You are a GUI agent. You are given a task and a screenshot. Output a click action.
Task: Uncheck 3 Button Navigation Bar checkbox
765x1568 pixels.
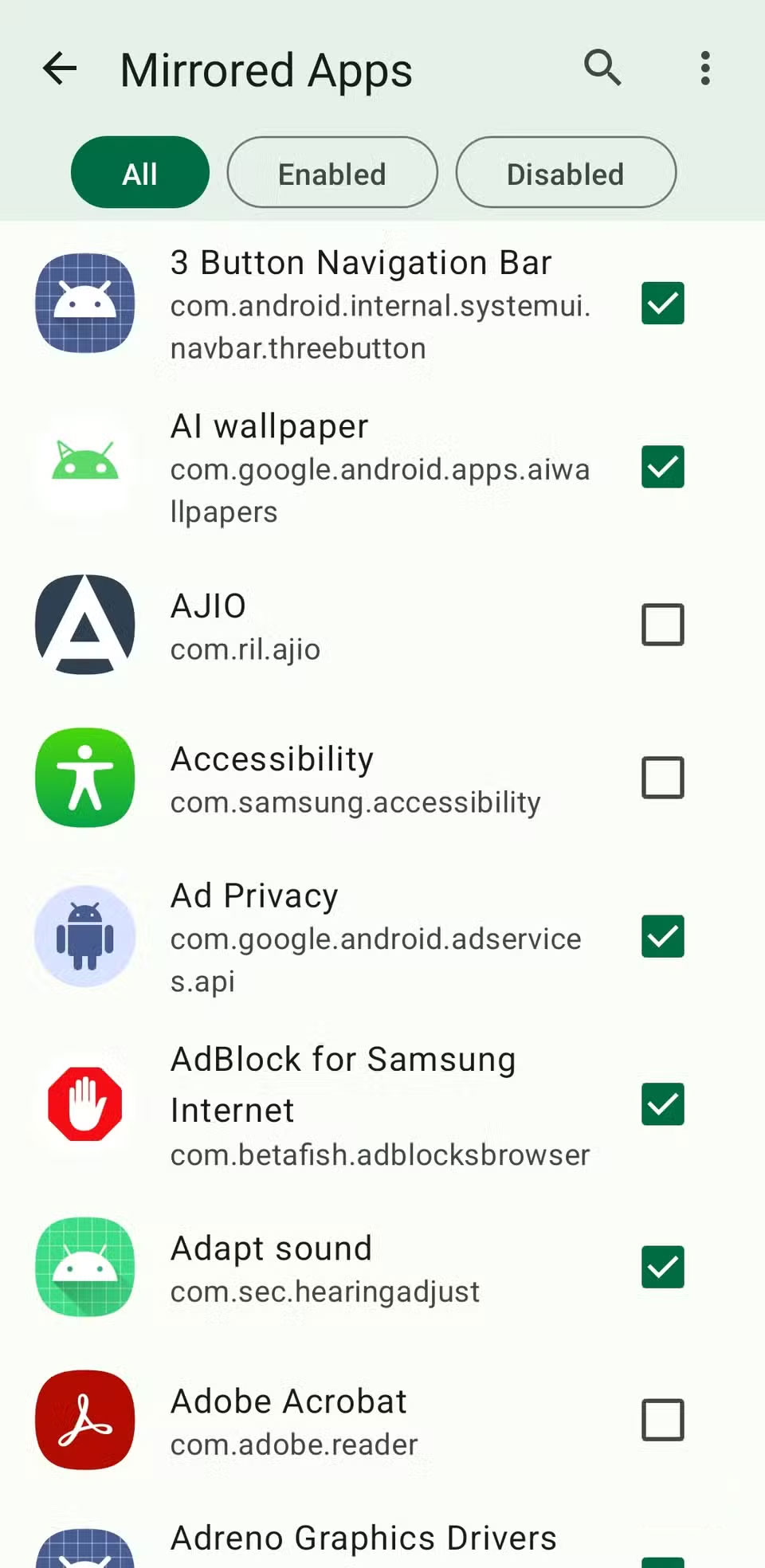coord(662,304)
